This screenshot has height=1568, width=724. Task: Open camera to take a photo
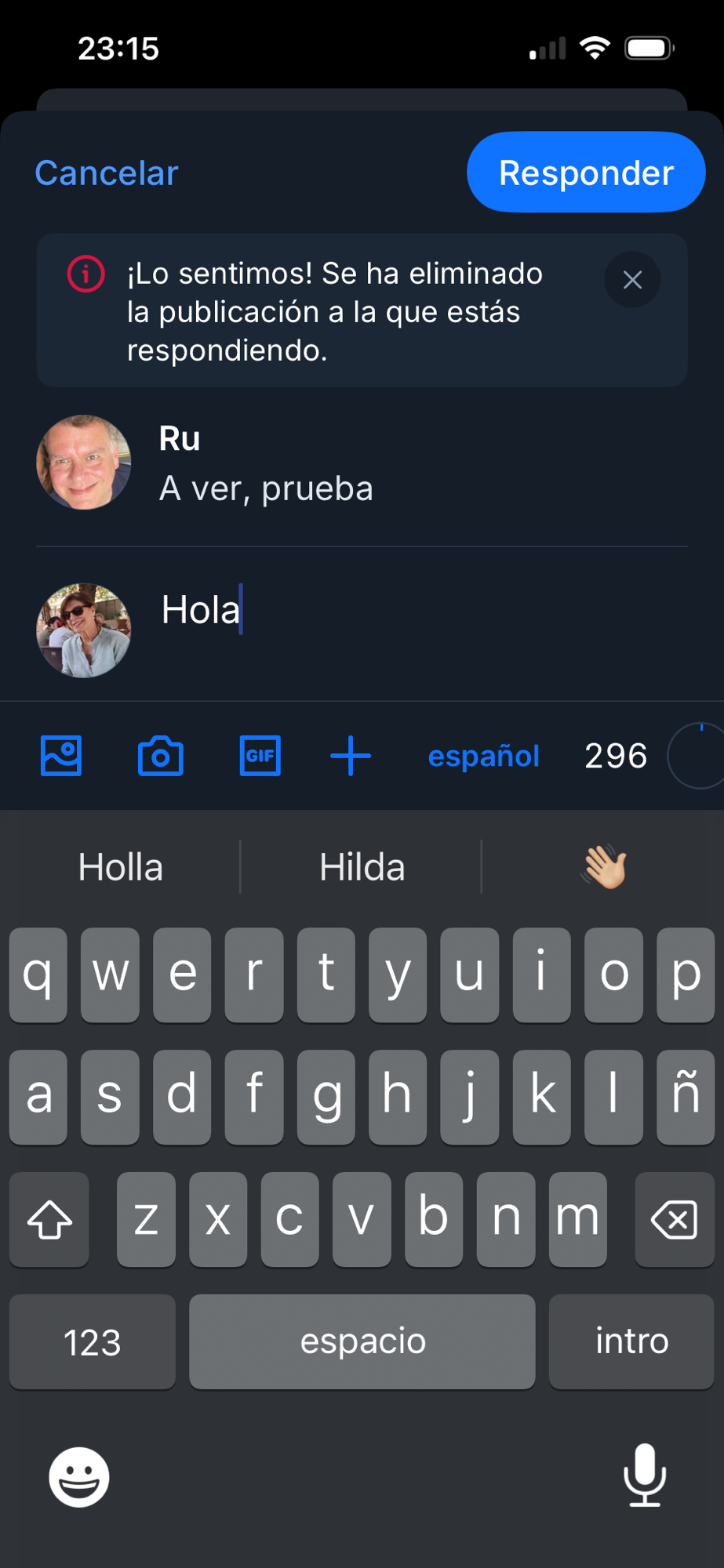[160, 757]
